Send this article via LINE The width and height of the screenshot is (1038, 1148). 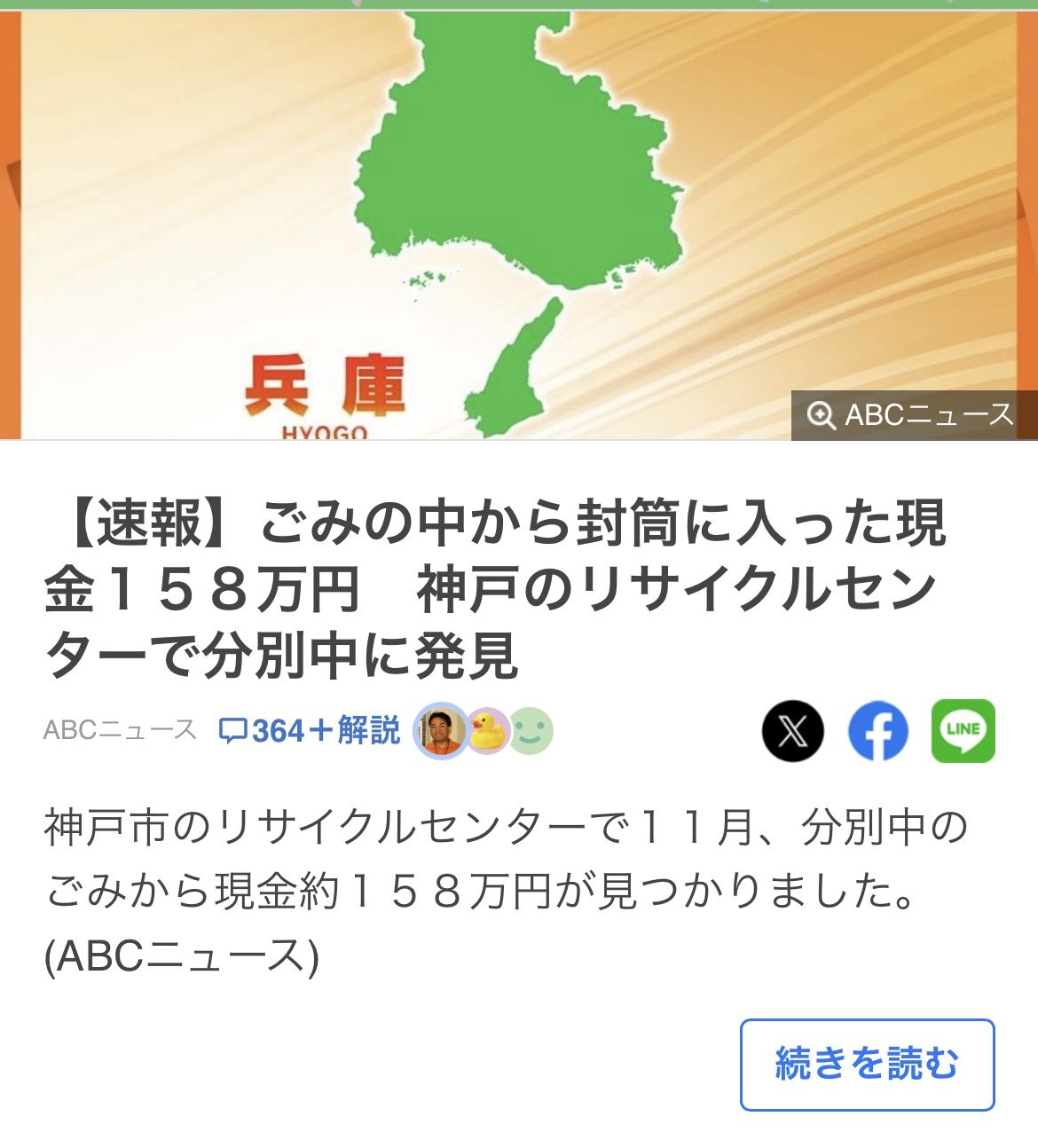point(963,731)
